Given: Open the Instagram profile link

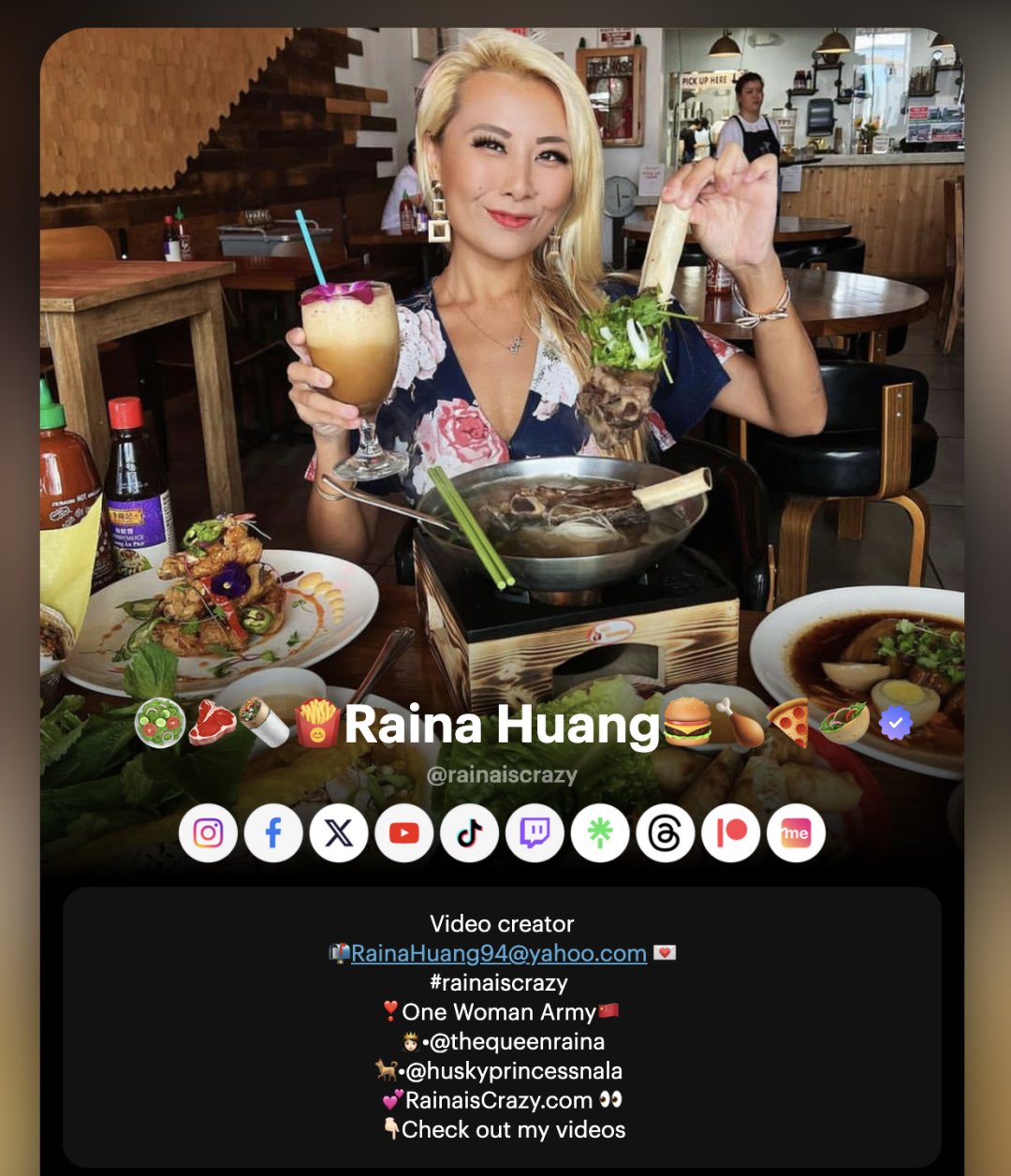Looking at the screenshot, I should (x=208, y=832).
